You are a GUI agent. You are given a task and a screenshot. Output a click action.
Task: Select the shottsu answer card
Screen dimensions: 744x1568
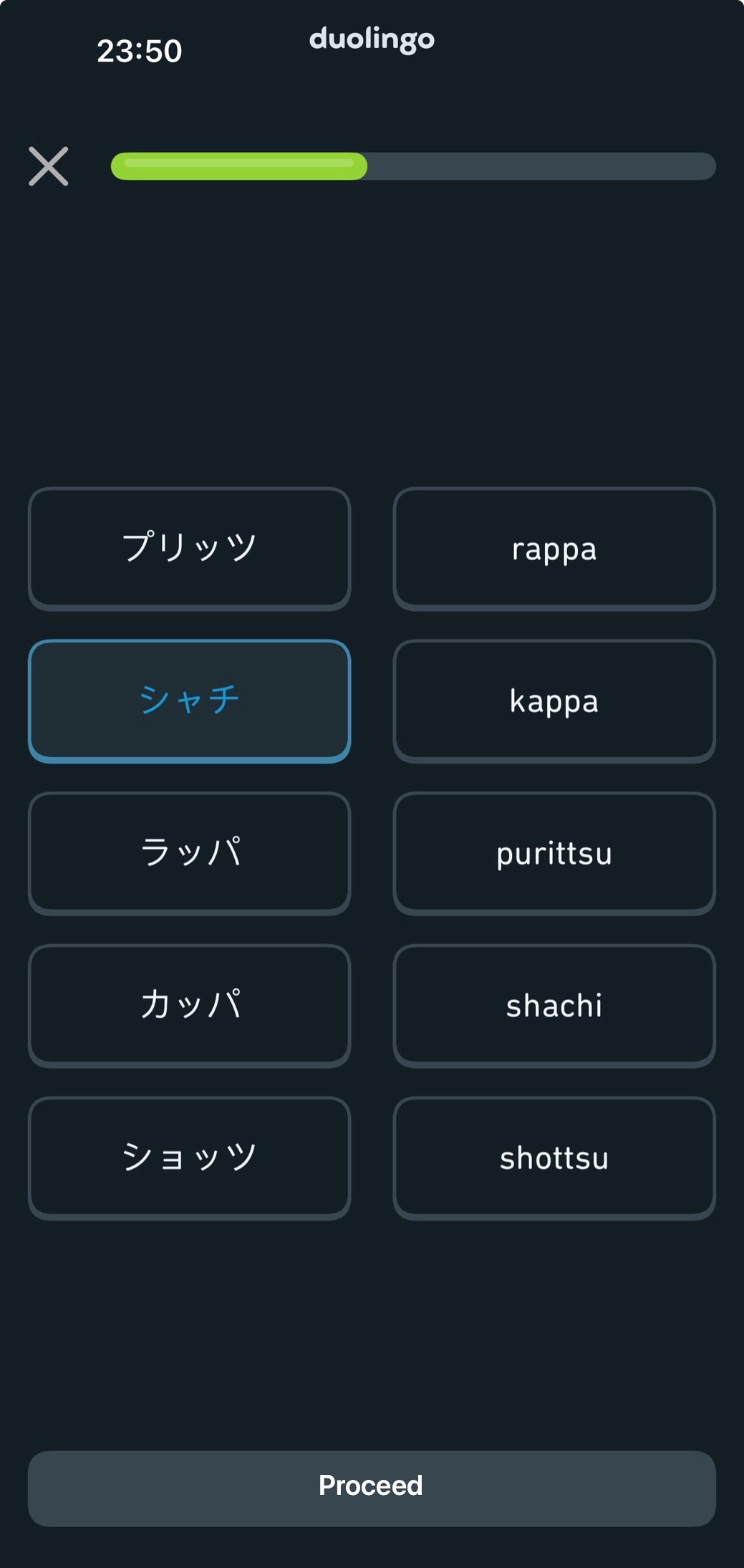[x=554, y=1158]
